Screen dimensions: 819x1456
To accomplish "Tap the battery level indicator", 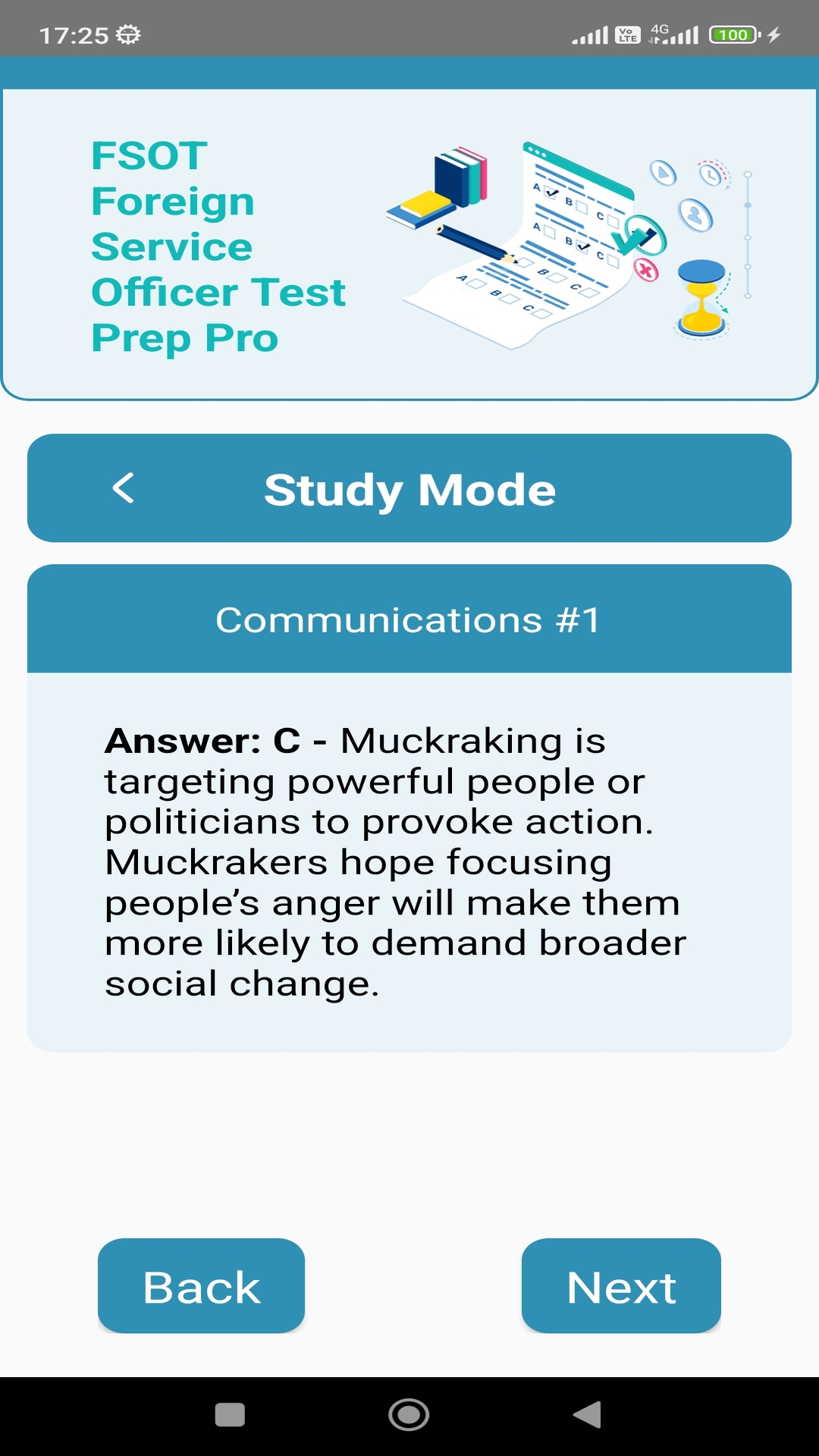I will point(733,33).
